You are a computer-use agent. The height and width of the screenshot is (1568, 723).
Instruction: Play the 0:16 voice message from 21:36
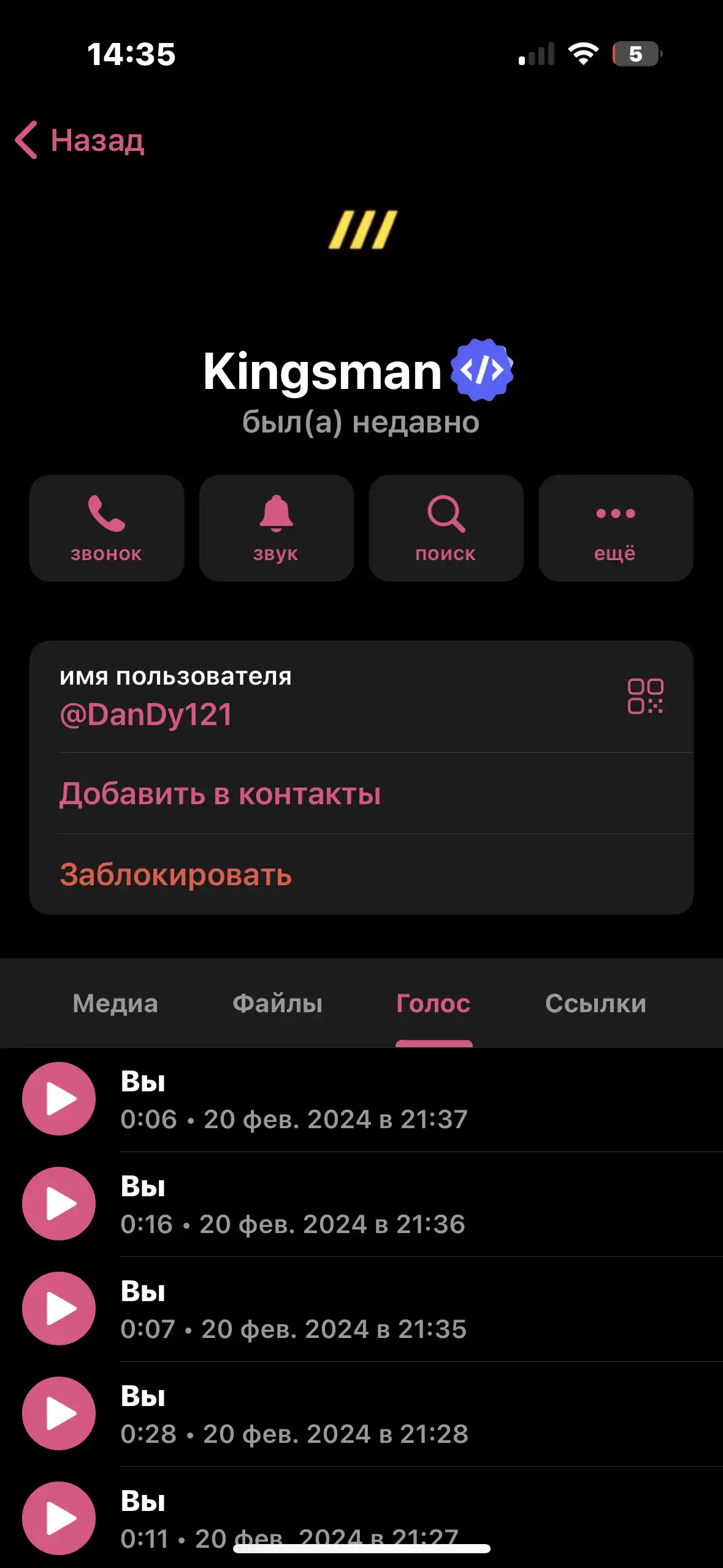59,1204
